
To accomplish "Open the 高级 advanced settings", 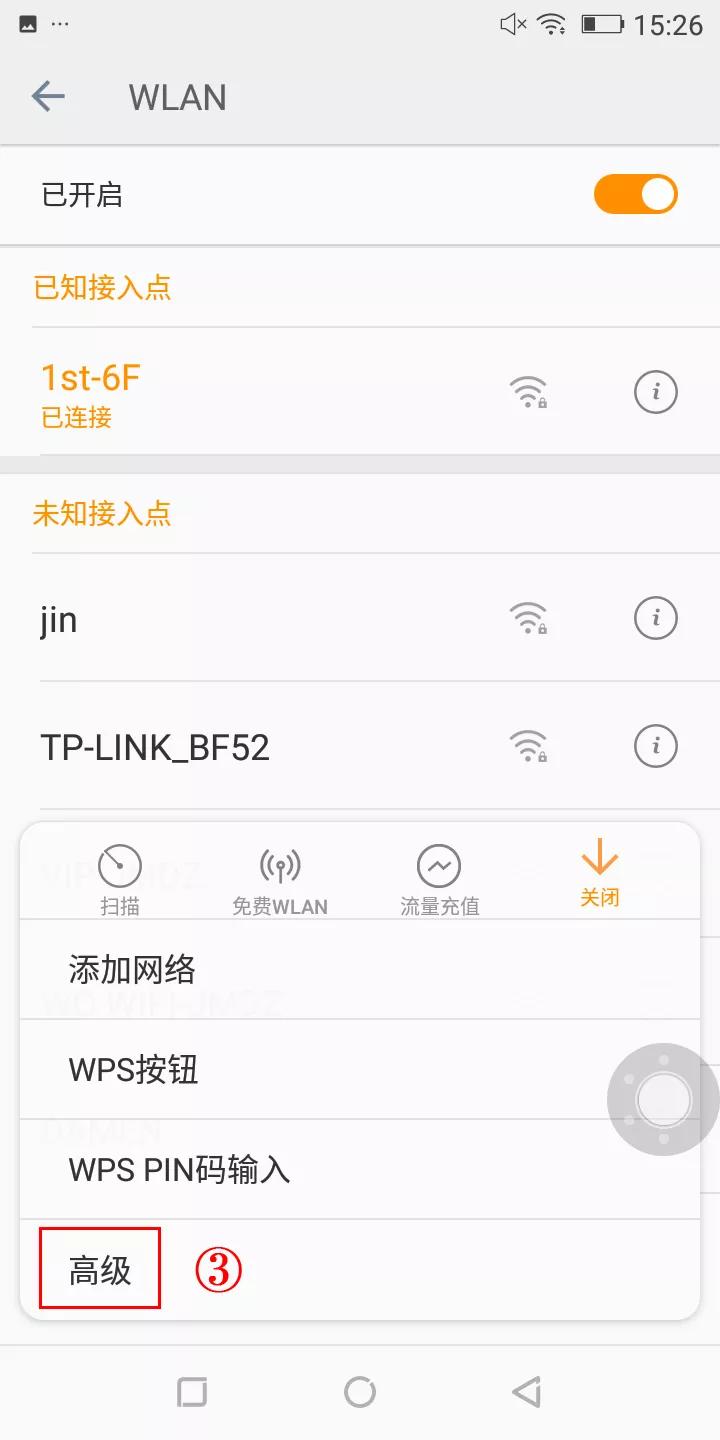I will pyautogui.click(x=97, y=1268).
